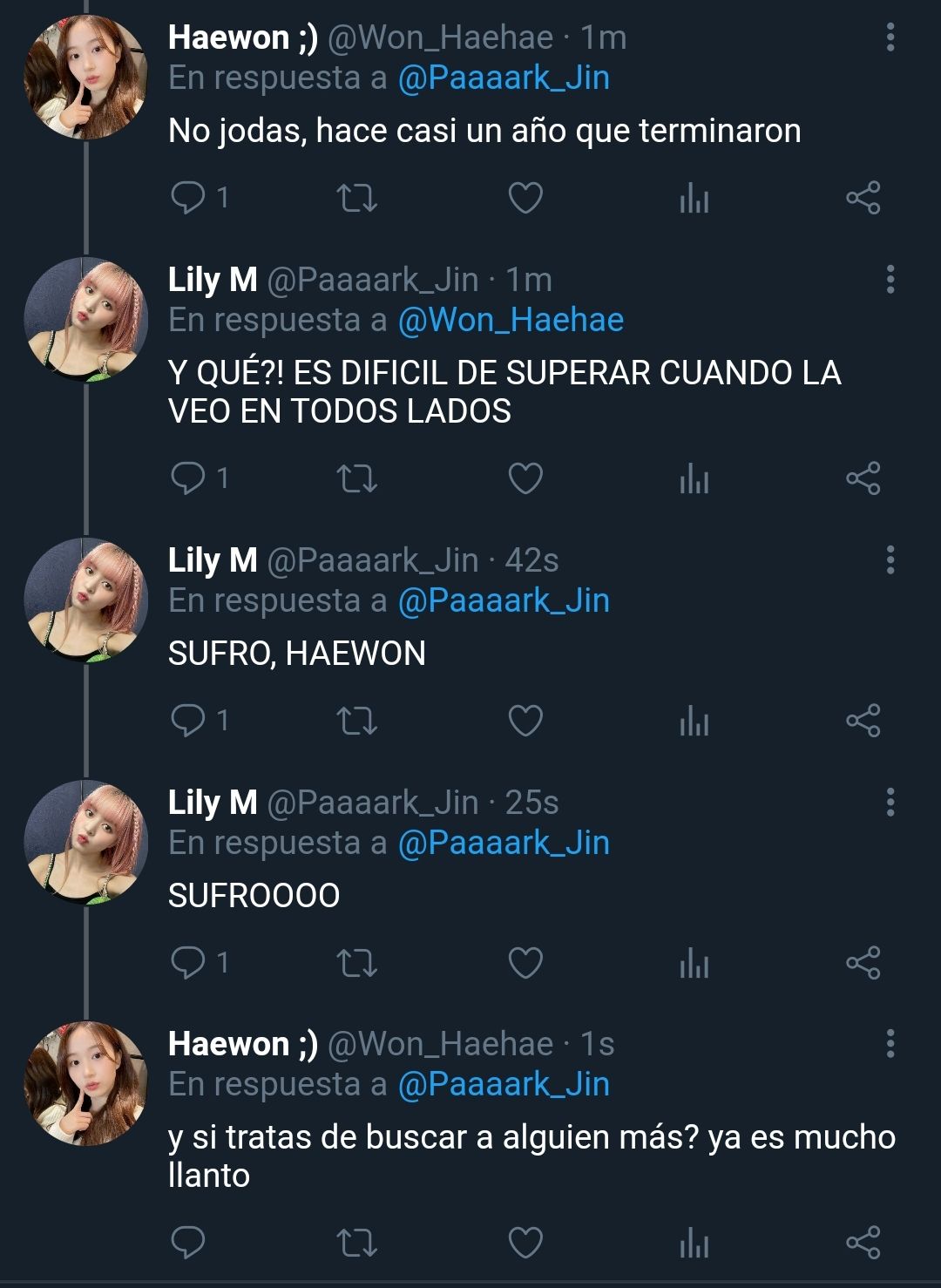Open Lily M's avatar on 'SUFROOOO' tweet
Screen dimensions: 941x1288
tap(85, 842)
